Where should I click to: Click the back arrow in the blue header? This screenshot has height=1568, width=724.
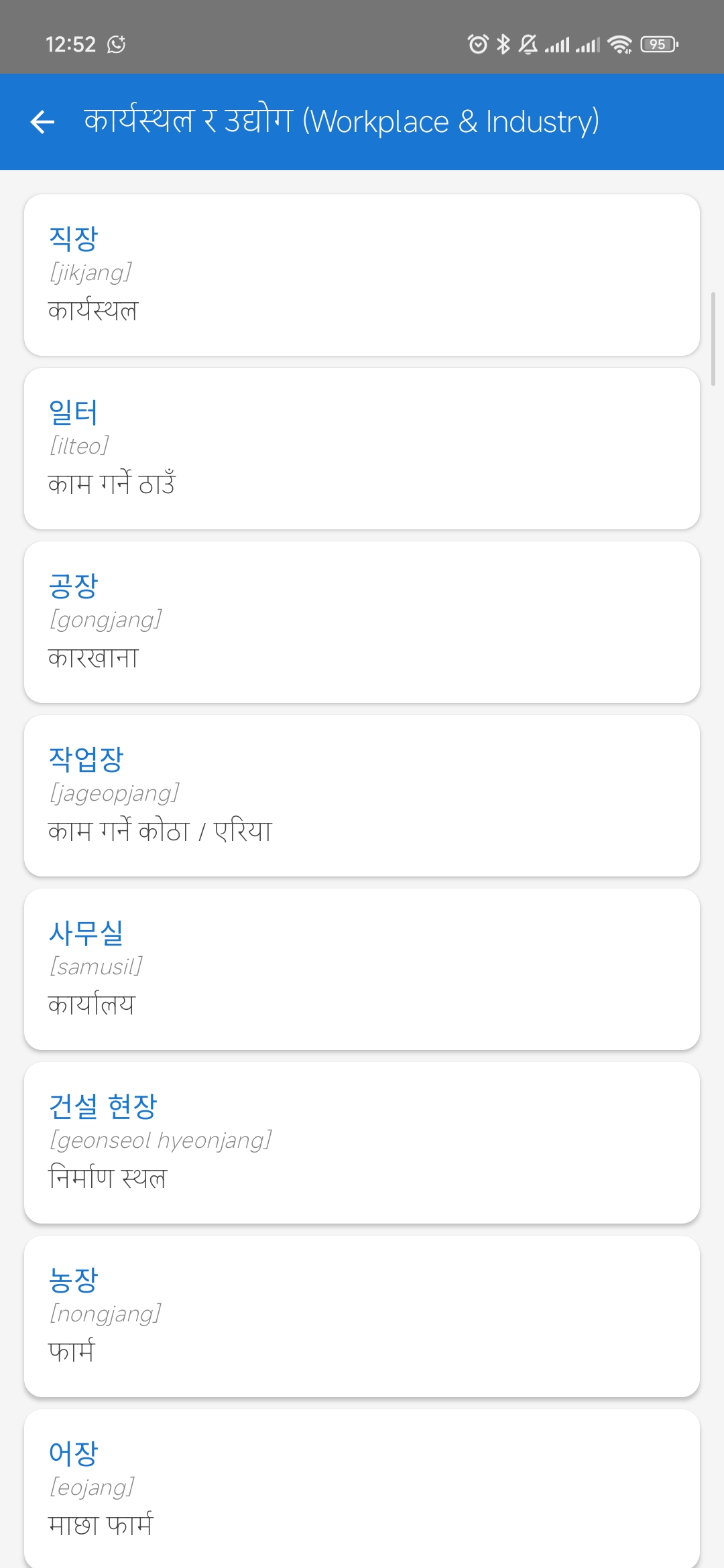click(42, 121)
